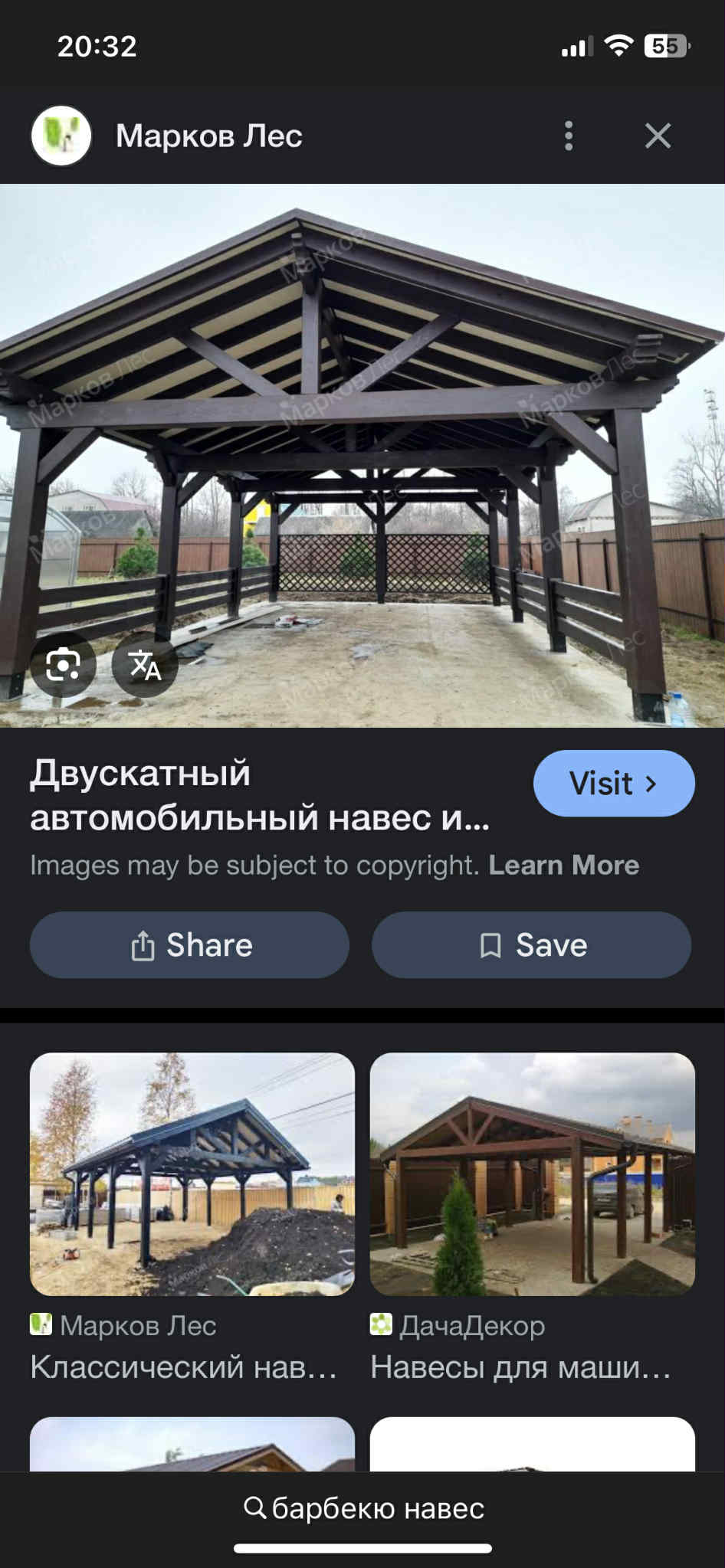Tap the Visit button

613,783
